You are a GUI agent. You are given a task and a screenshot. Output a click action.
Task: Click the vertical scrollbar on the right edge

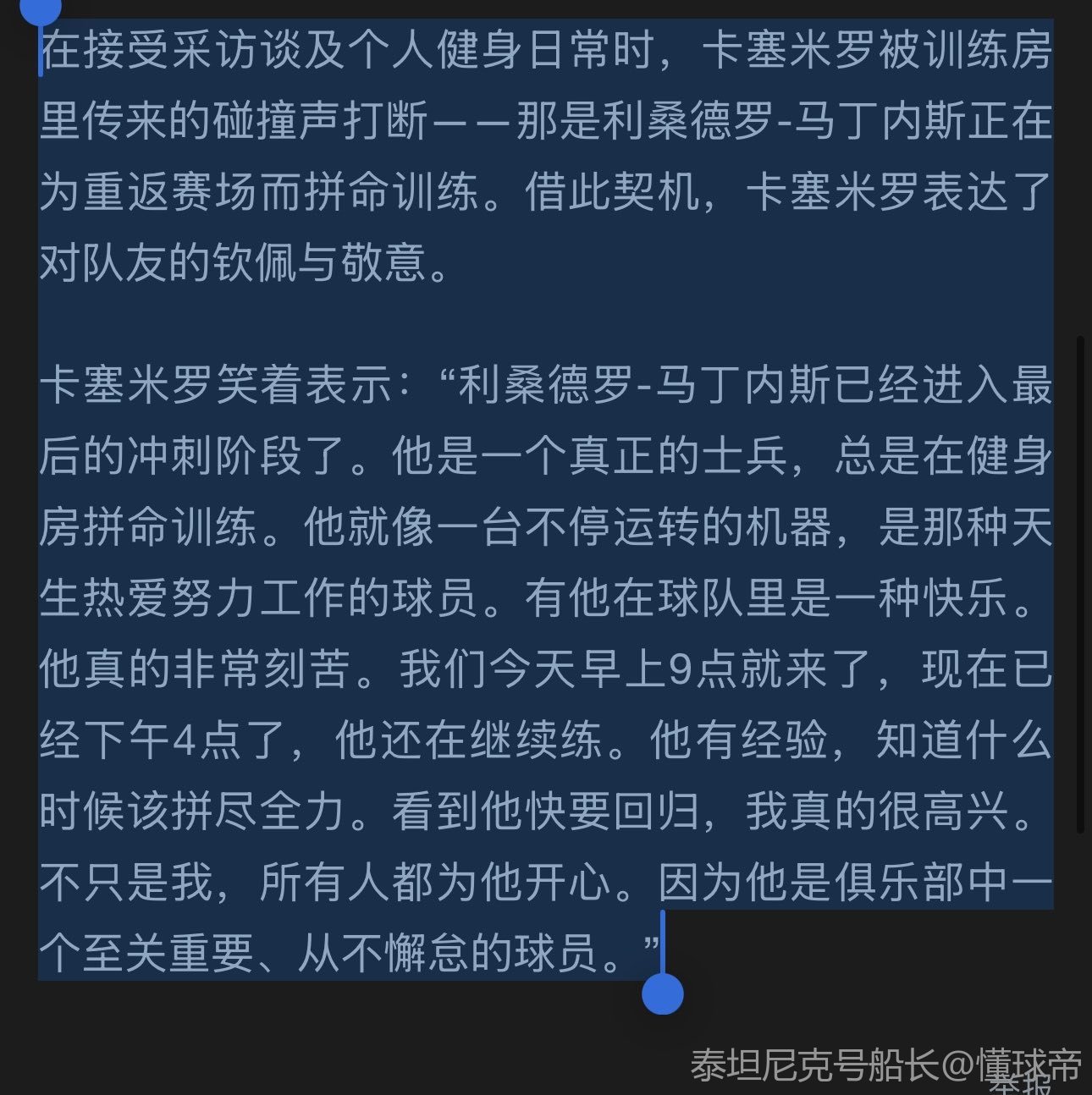click(x=1079, y=584)
